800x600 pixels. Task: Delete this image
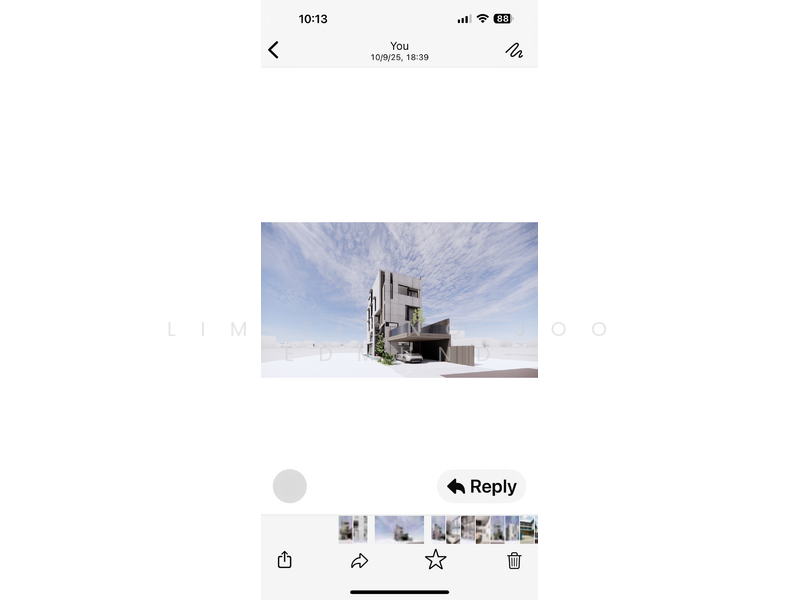point(514,560)
